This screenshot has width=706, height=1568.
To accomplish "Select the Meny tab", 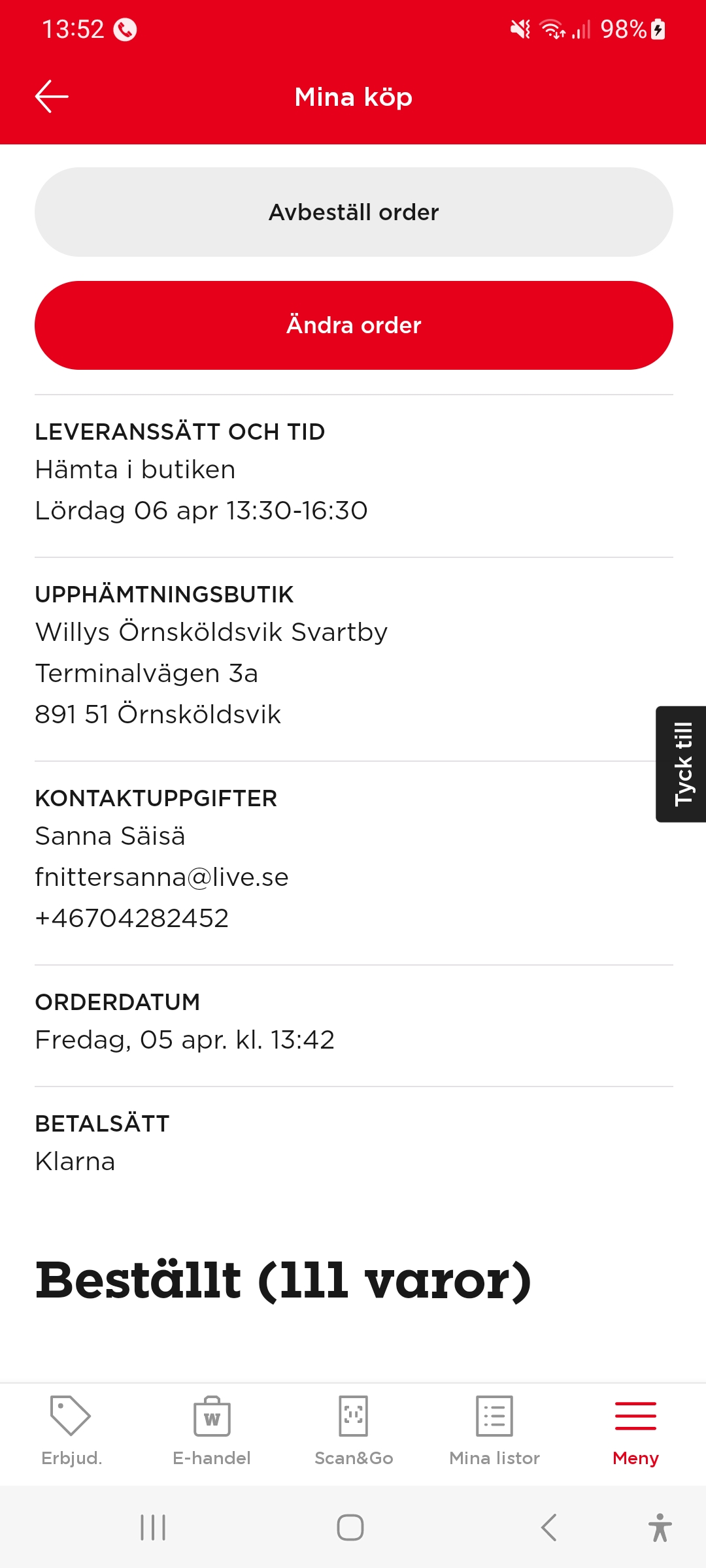I will click(635, 1431).
